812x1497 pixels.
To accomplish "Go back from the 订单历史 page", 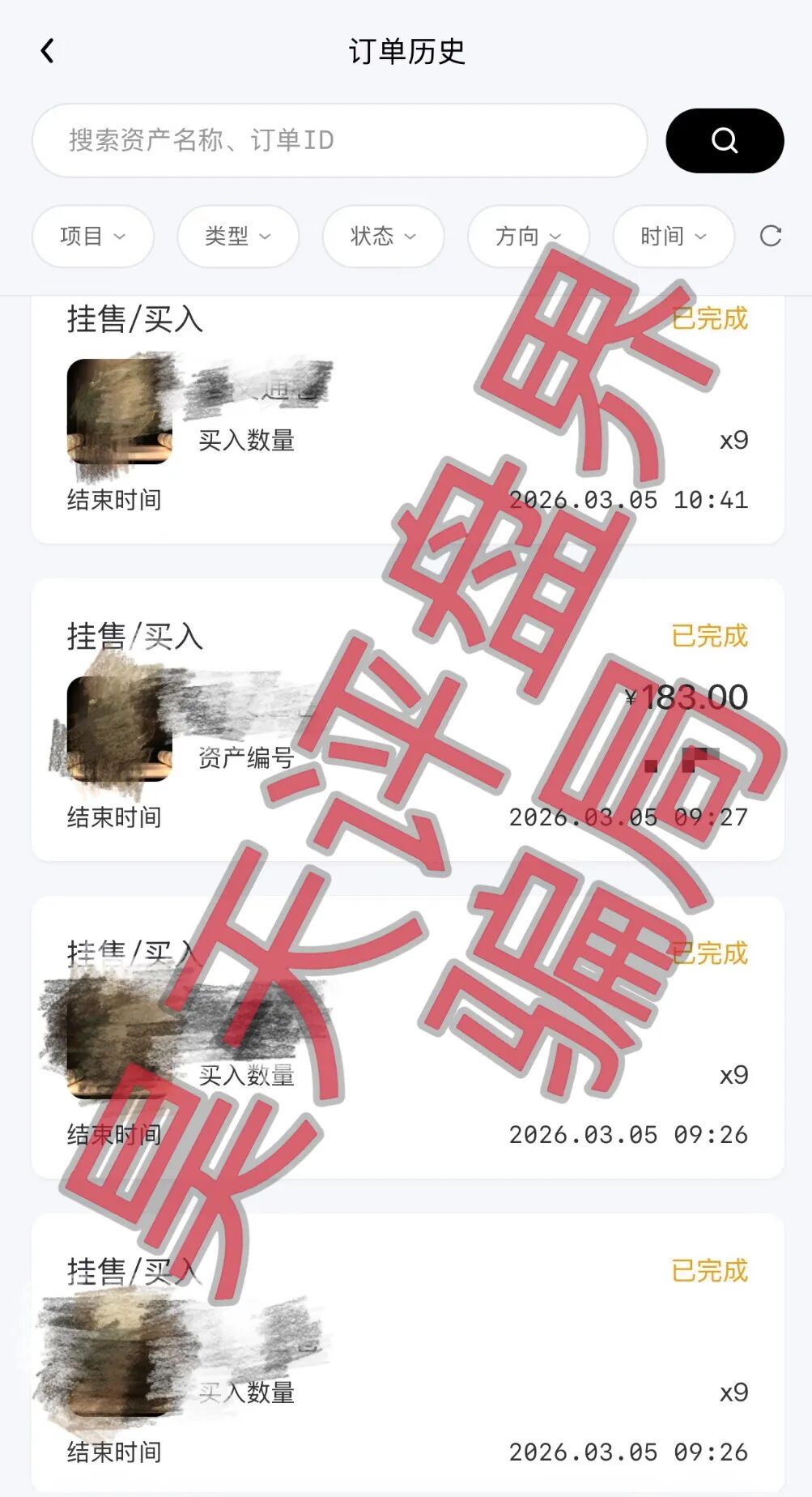I will click(48, 51).
